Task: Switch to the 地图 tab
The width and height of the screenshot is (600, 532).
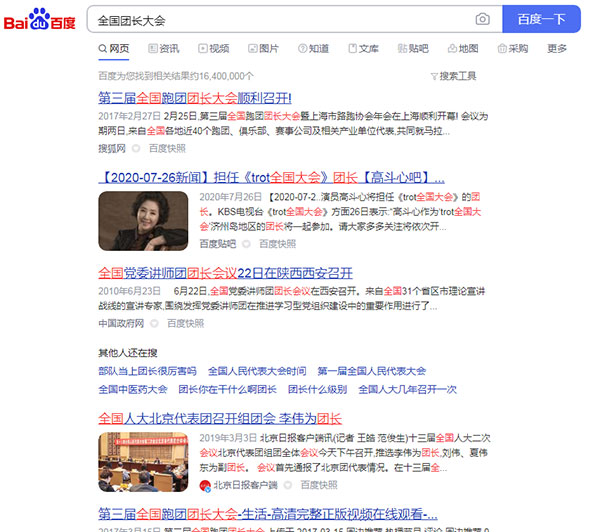Action: [462, 48]
